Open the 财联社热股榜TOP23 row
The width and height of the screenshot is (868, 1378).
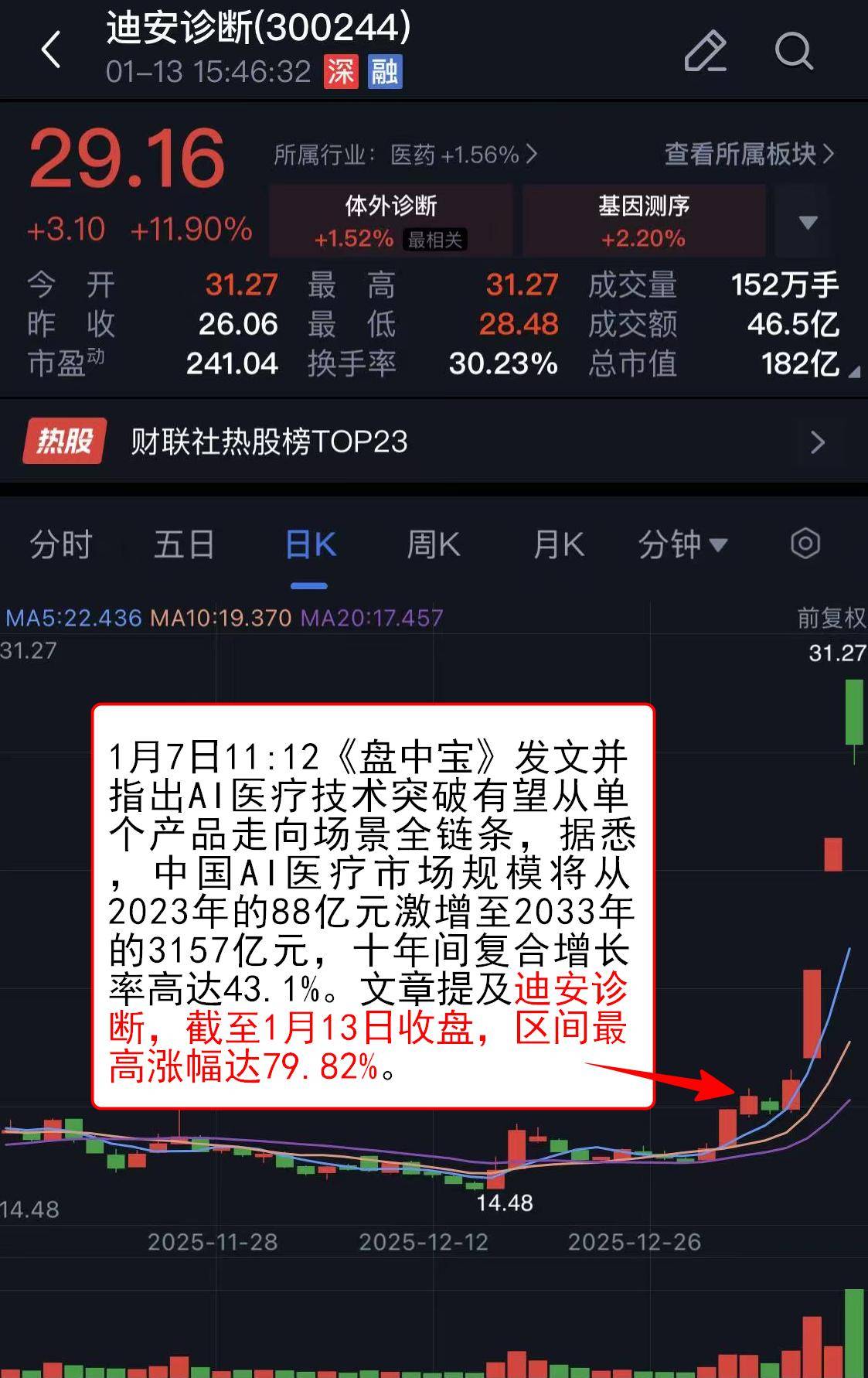tap(434, 442)
